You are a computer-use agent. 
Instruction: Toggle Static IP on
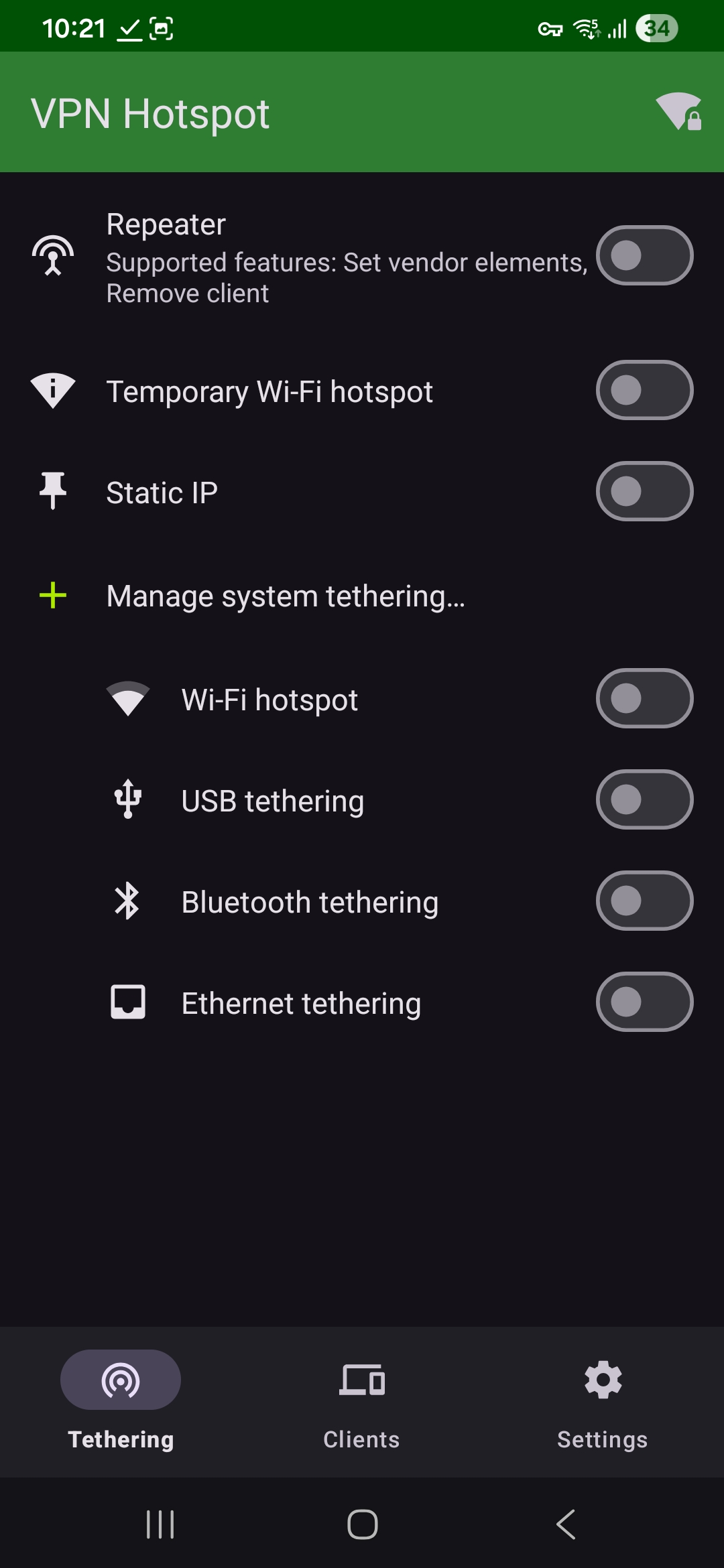pos(644,491)
